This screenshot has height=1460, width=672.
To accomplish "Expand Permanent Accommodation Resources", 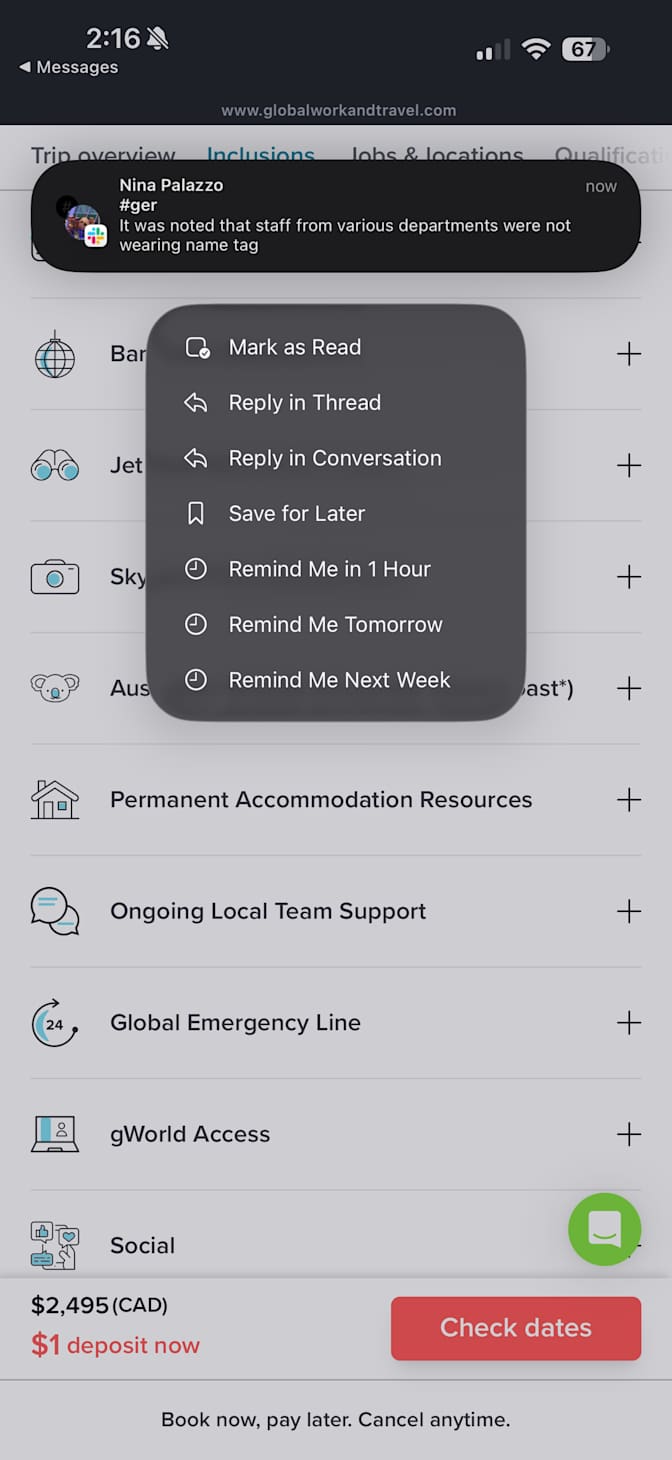I will pos(628,800).
